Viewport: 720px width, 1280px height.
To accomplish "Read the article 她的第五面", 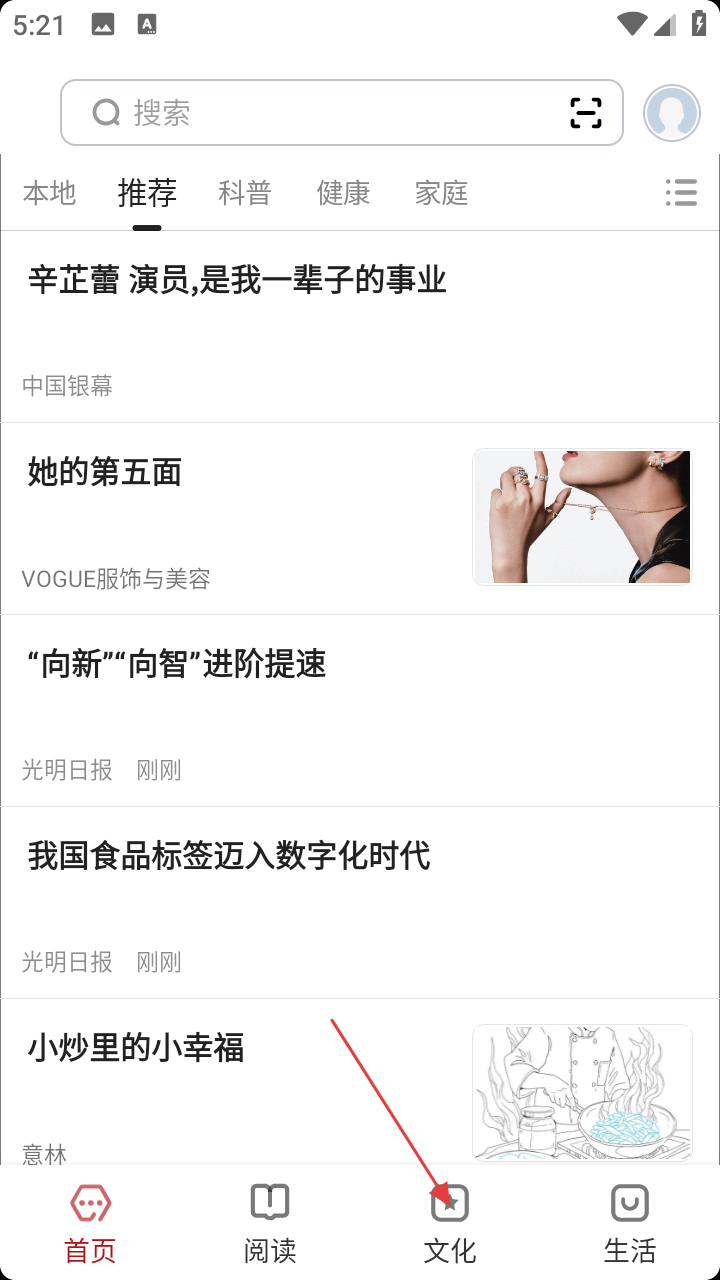I will pos(105,473).
